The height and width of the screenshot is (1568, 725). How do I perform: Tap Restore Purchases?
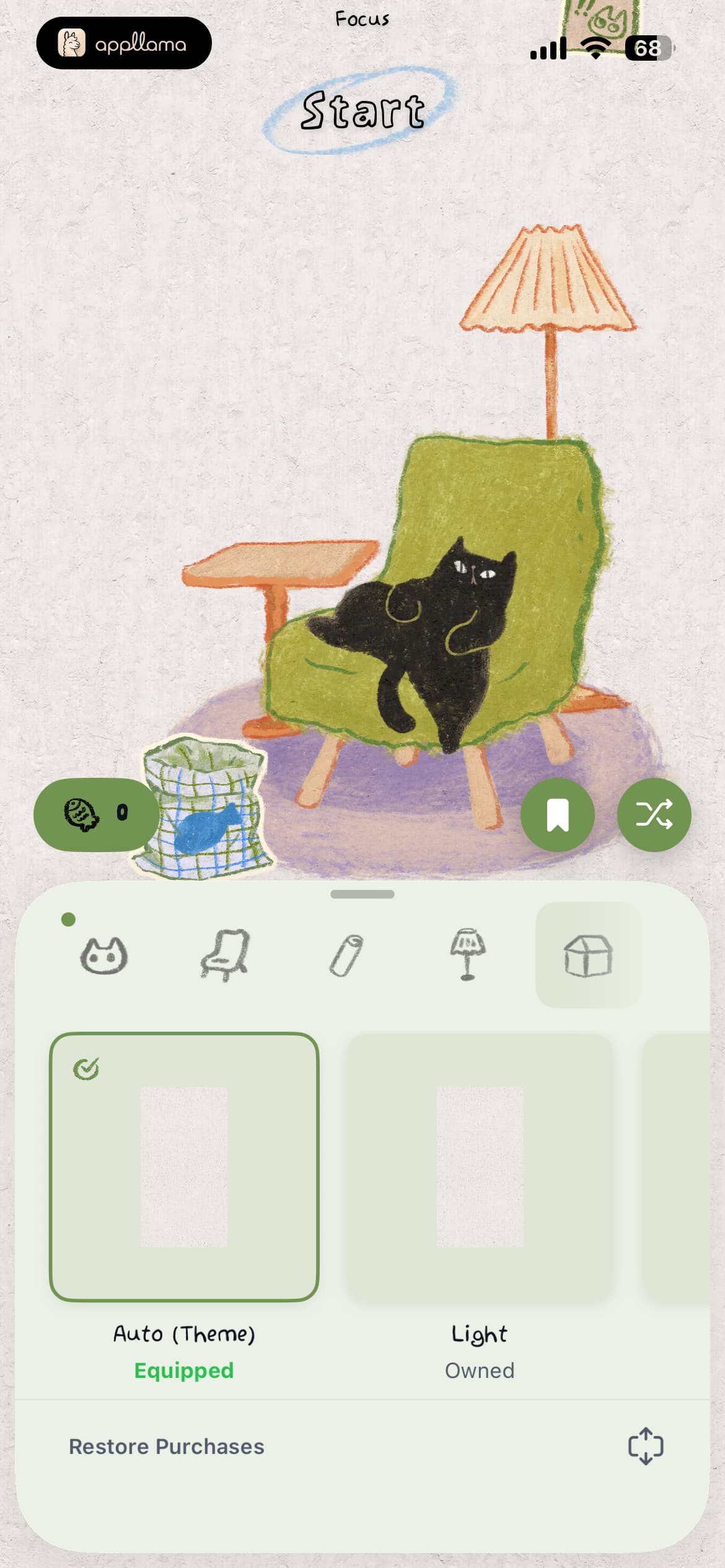click(166, 1447)
